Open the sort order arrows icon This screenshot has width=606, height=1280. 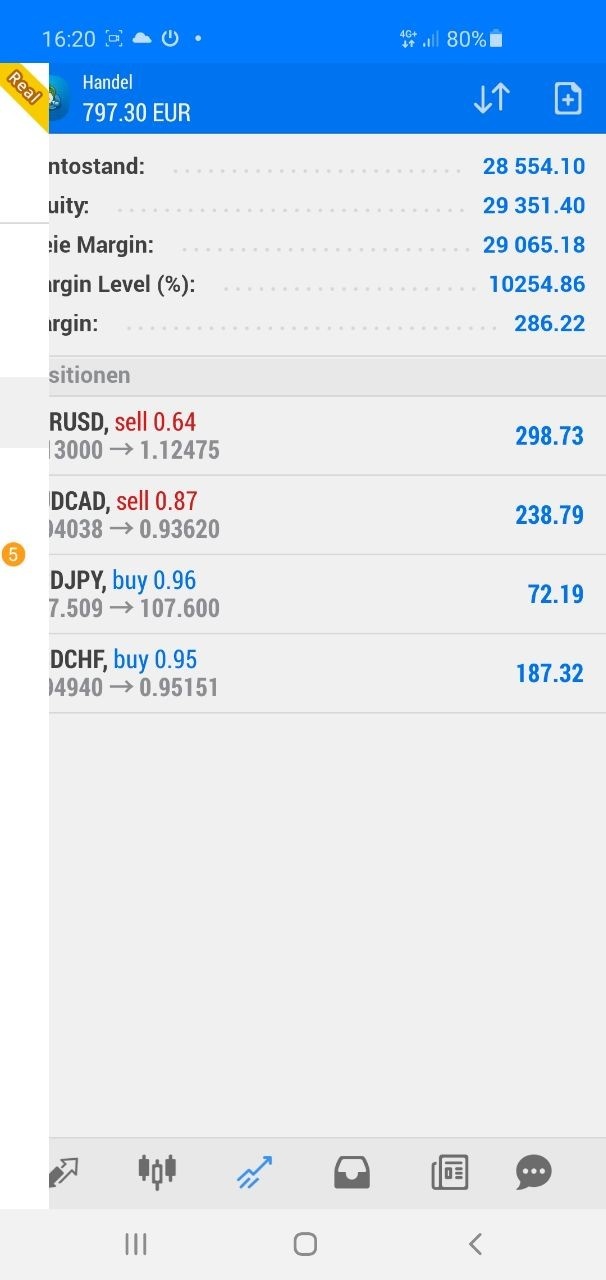[491, 98]
